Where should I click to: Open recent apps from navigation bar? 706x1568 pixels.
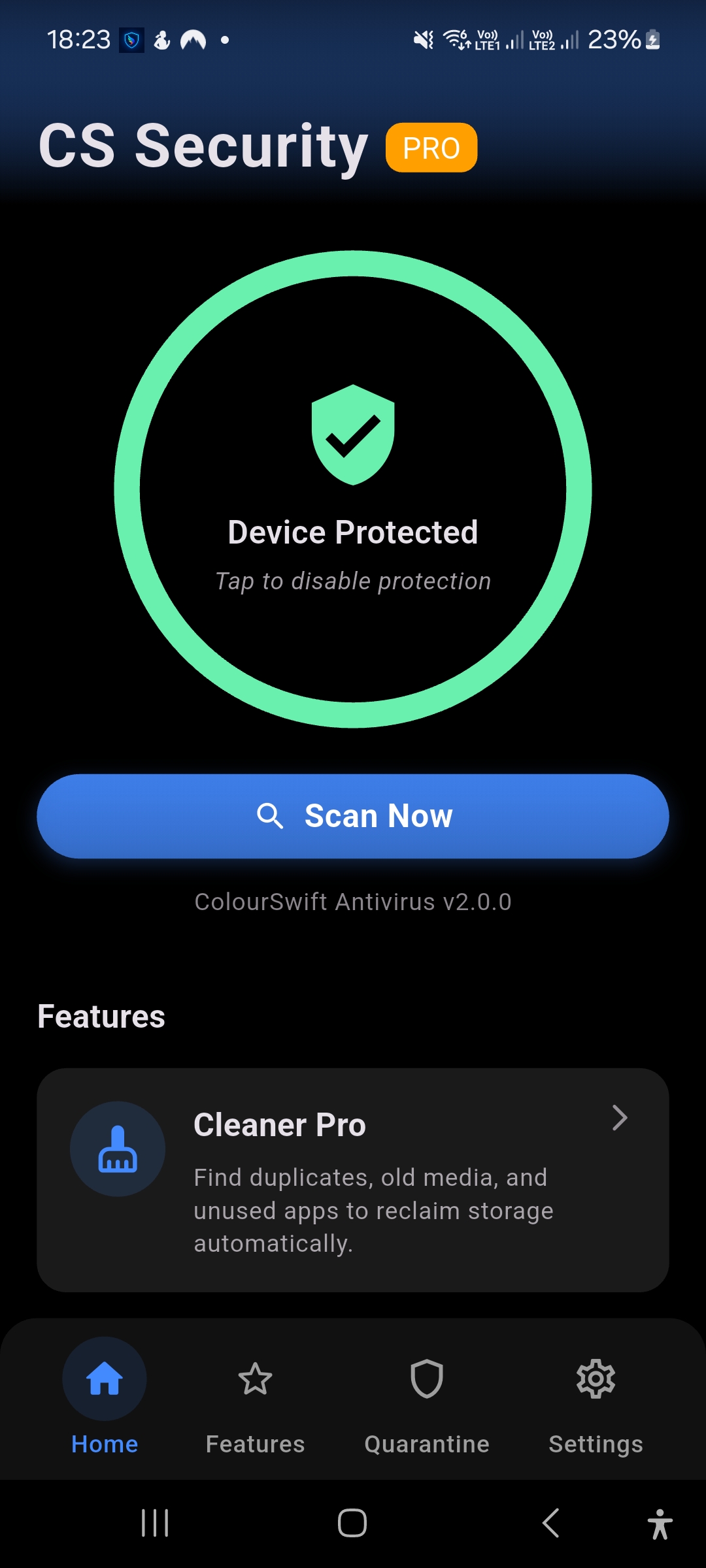click(x=155, y=1523)
